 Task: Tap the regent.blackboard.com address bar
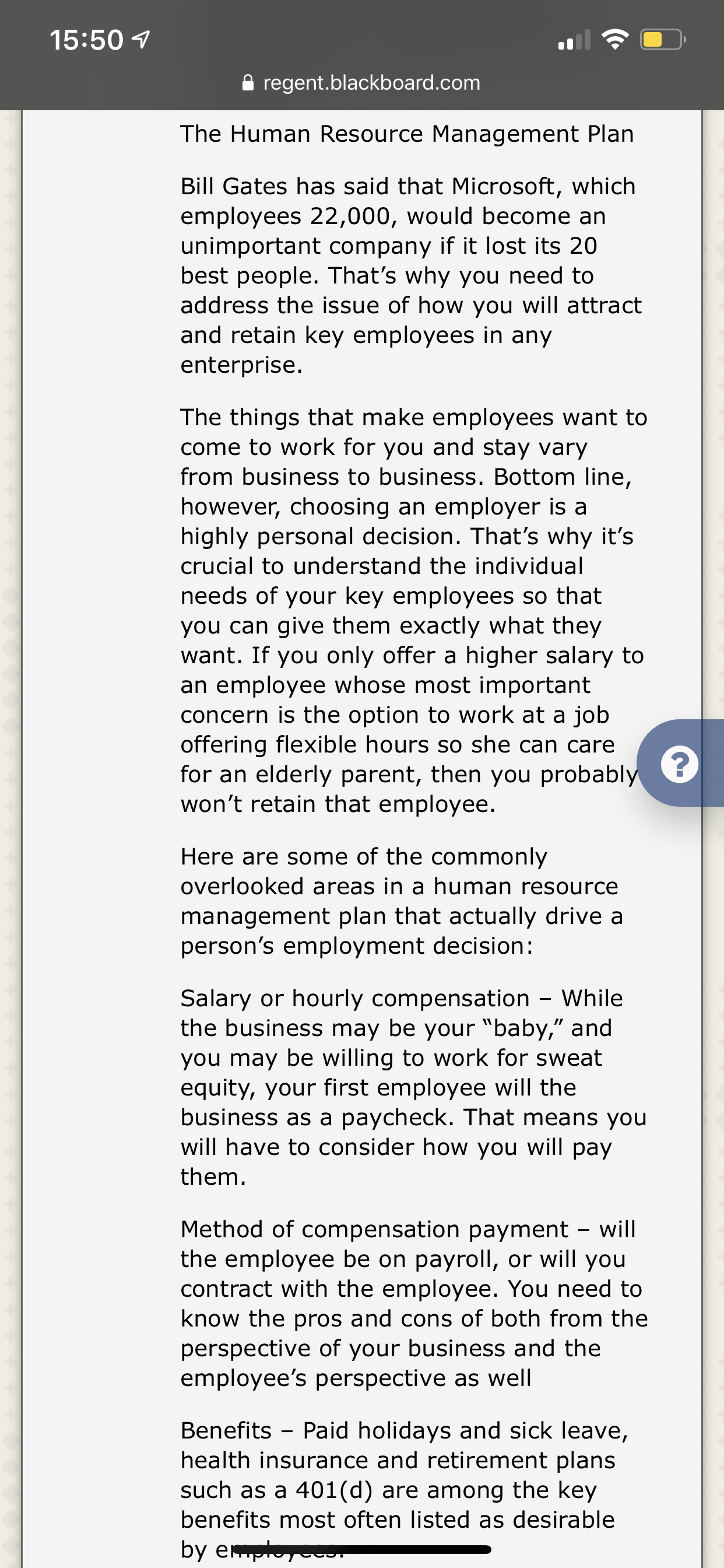361,82
